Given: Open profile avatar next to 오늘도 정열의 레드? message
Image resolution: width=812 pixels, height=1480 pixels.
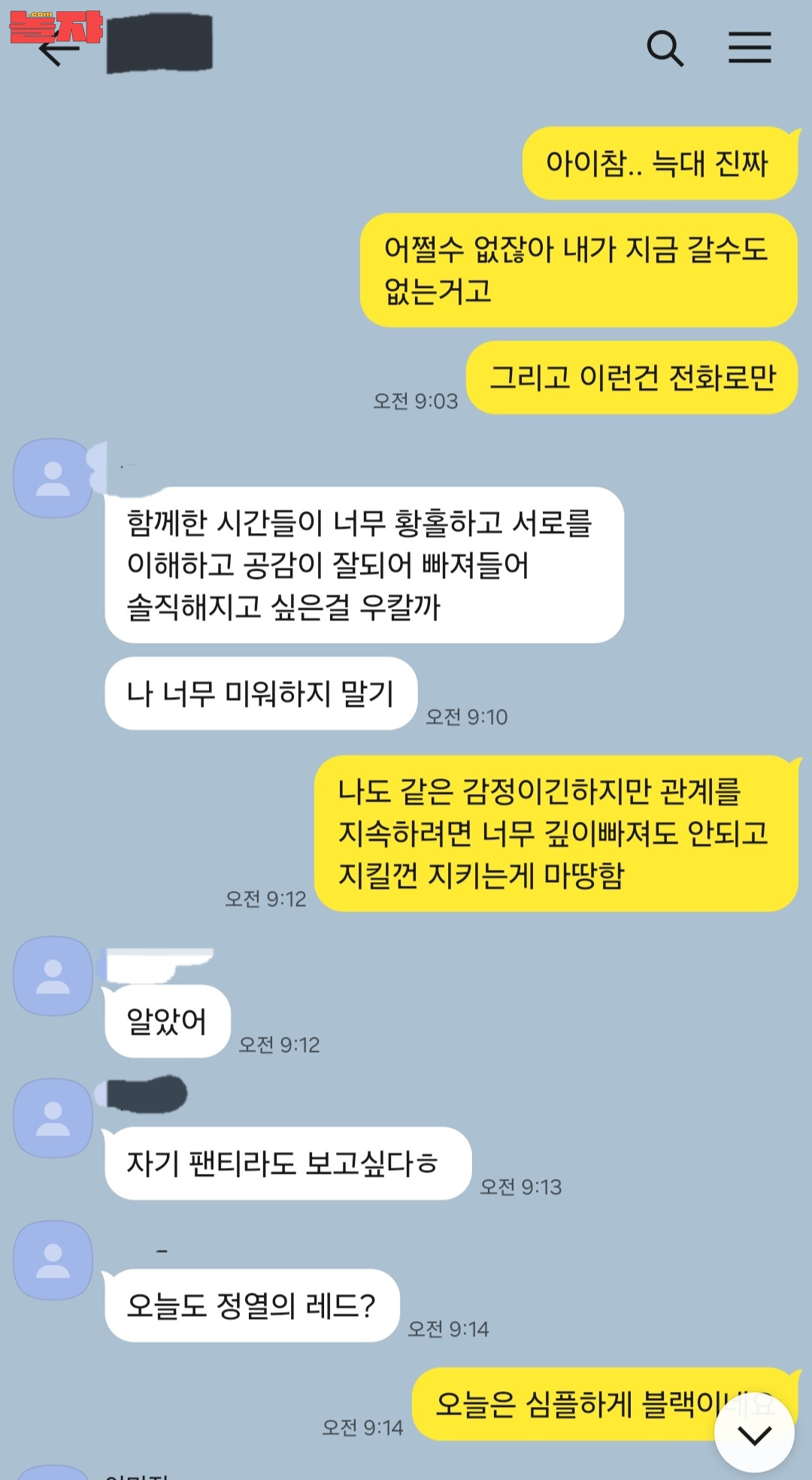Looking at the screenshot, I should click(53, 1260).
